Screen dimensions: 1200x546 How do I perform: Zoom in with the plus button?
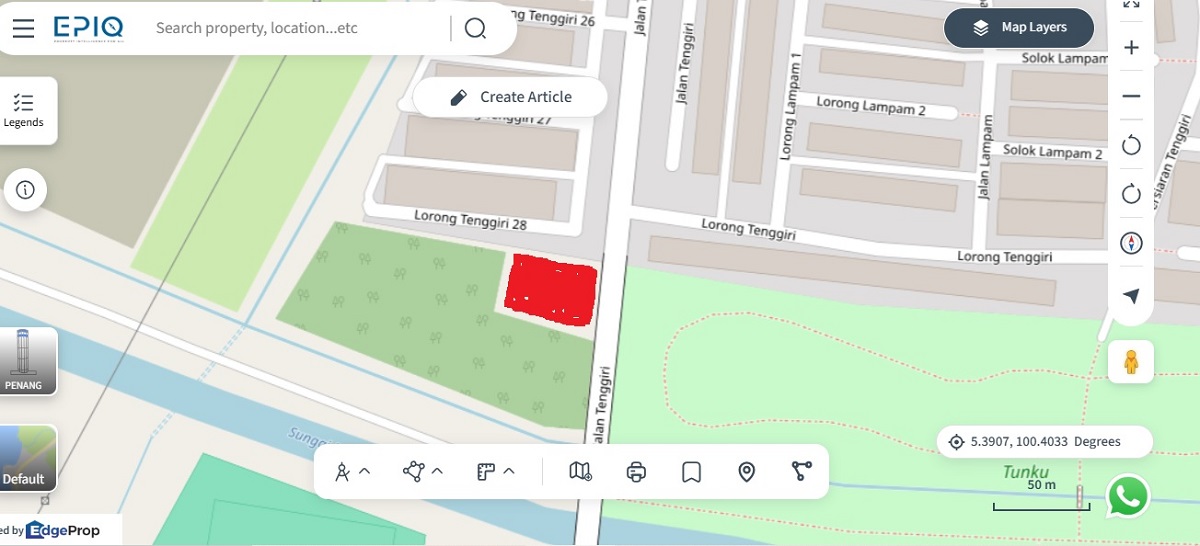1131,48
